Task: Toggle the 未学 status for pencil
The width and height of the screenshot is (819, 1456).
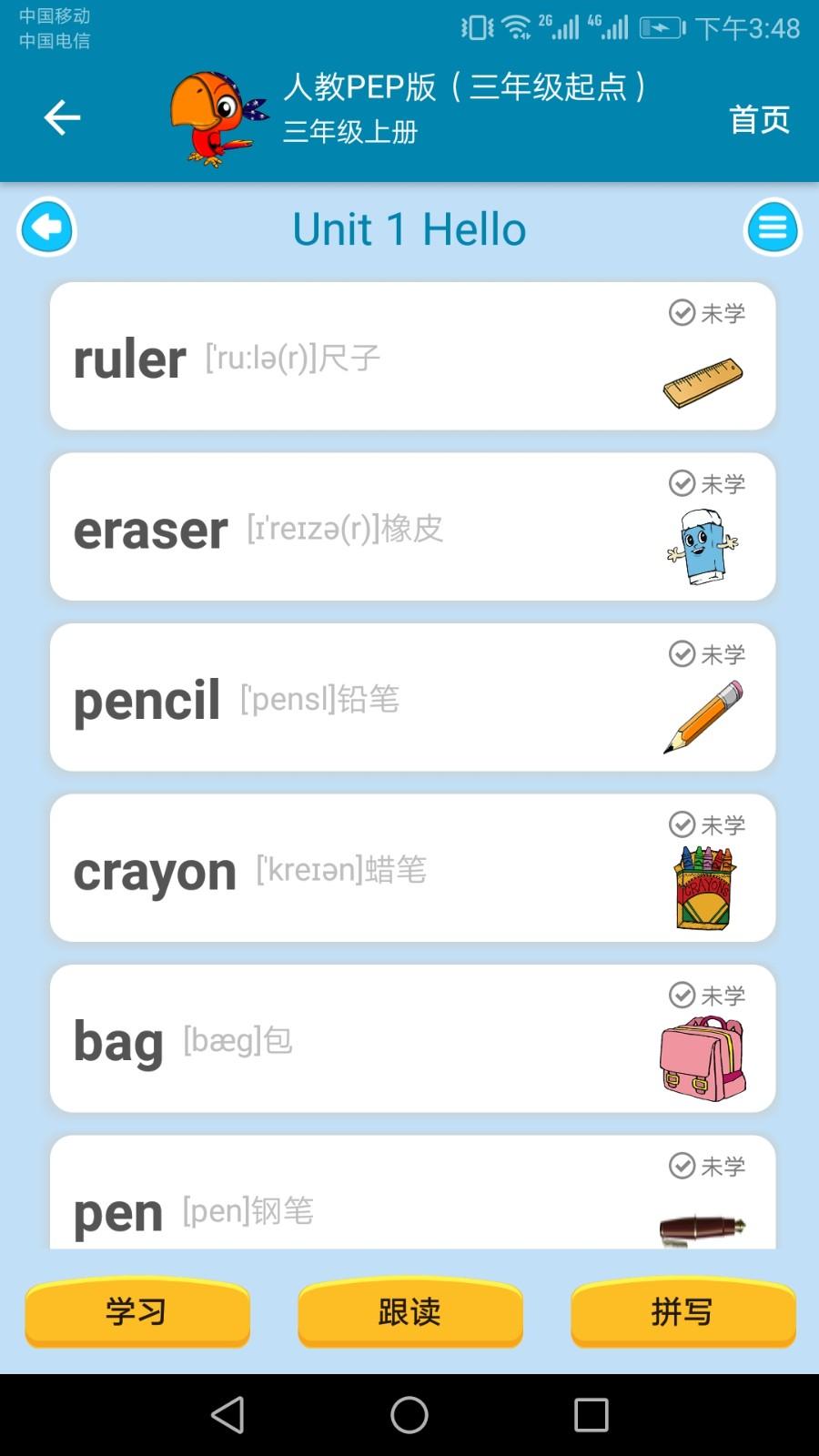Action: pos(707,653)
